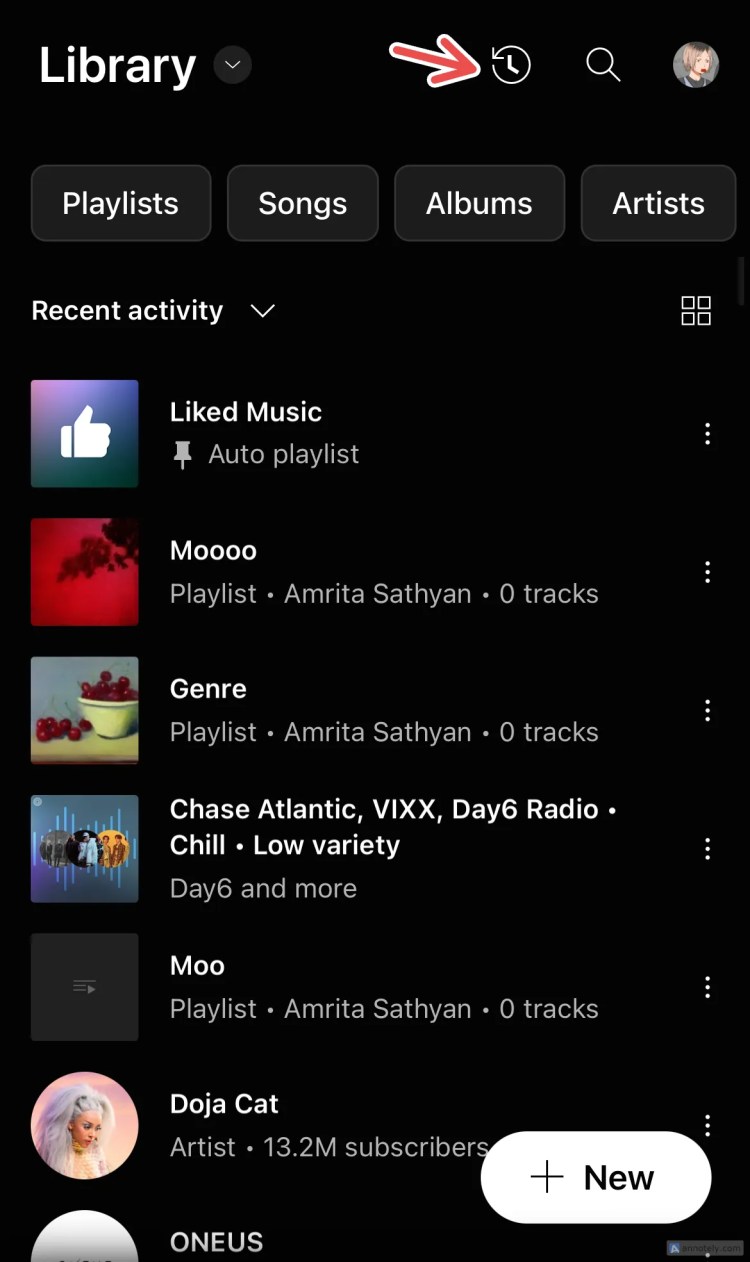This screenshot has width=750, height=1262.
Task: Switch to grid view layout
Action: [x=696, y=311]
